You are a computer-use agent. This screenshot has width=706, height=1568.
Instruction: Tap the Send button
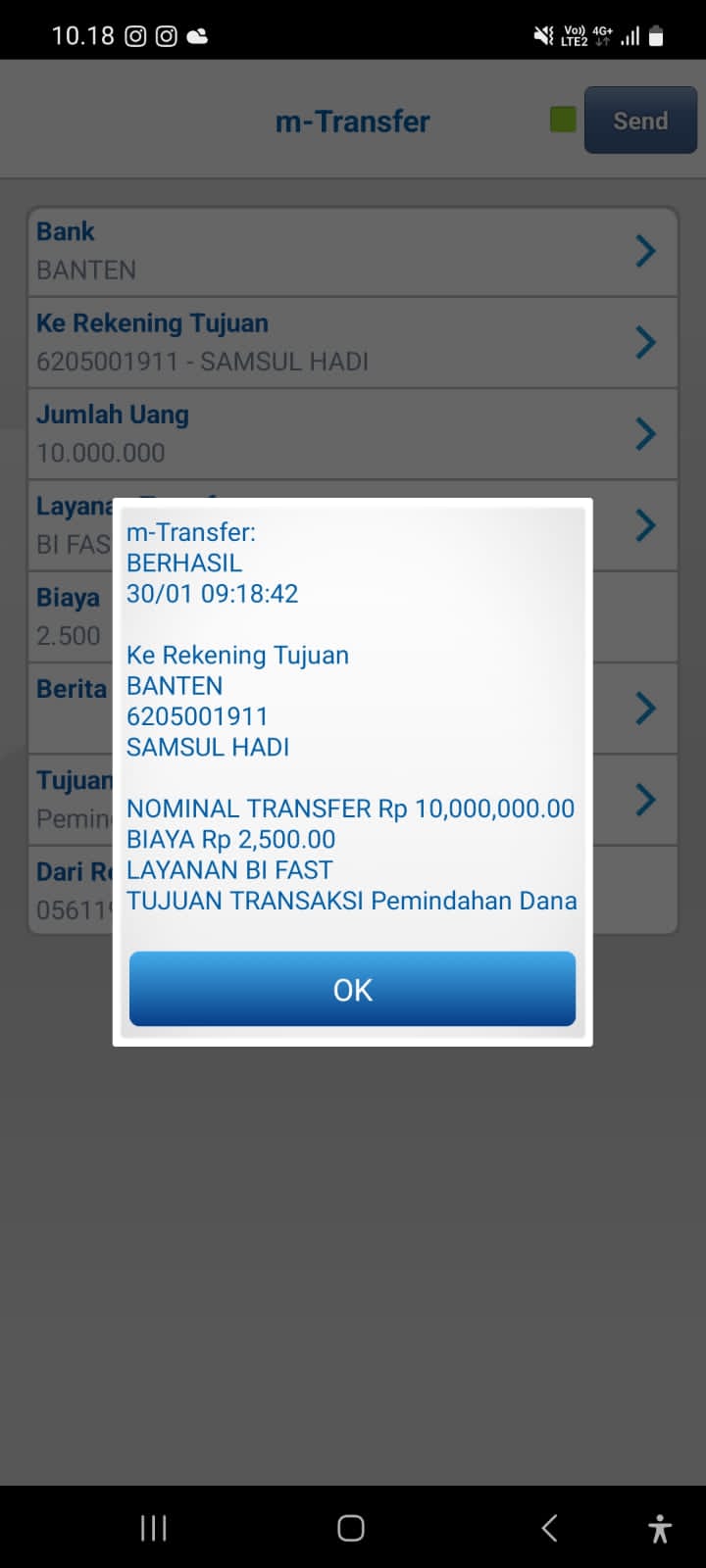click(x=640, y=121)
